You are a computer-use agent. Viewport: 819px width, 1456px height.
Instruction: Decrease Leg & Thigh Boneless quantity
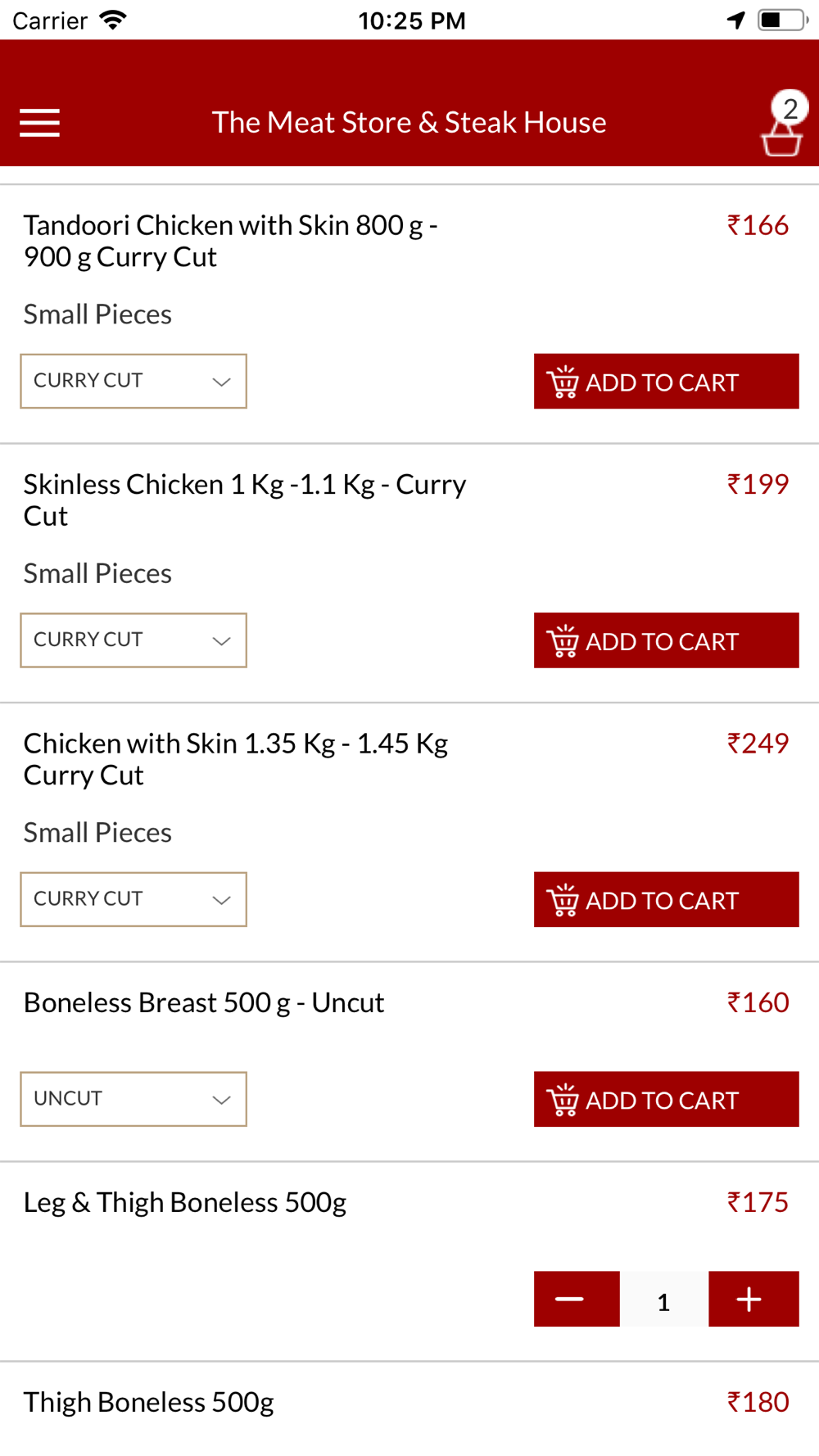(577, 1299)
